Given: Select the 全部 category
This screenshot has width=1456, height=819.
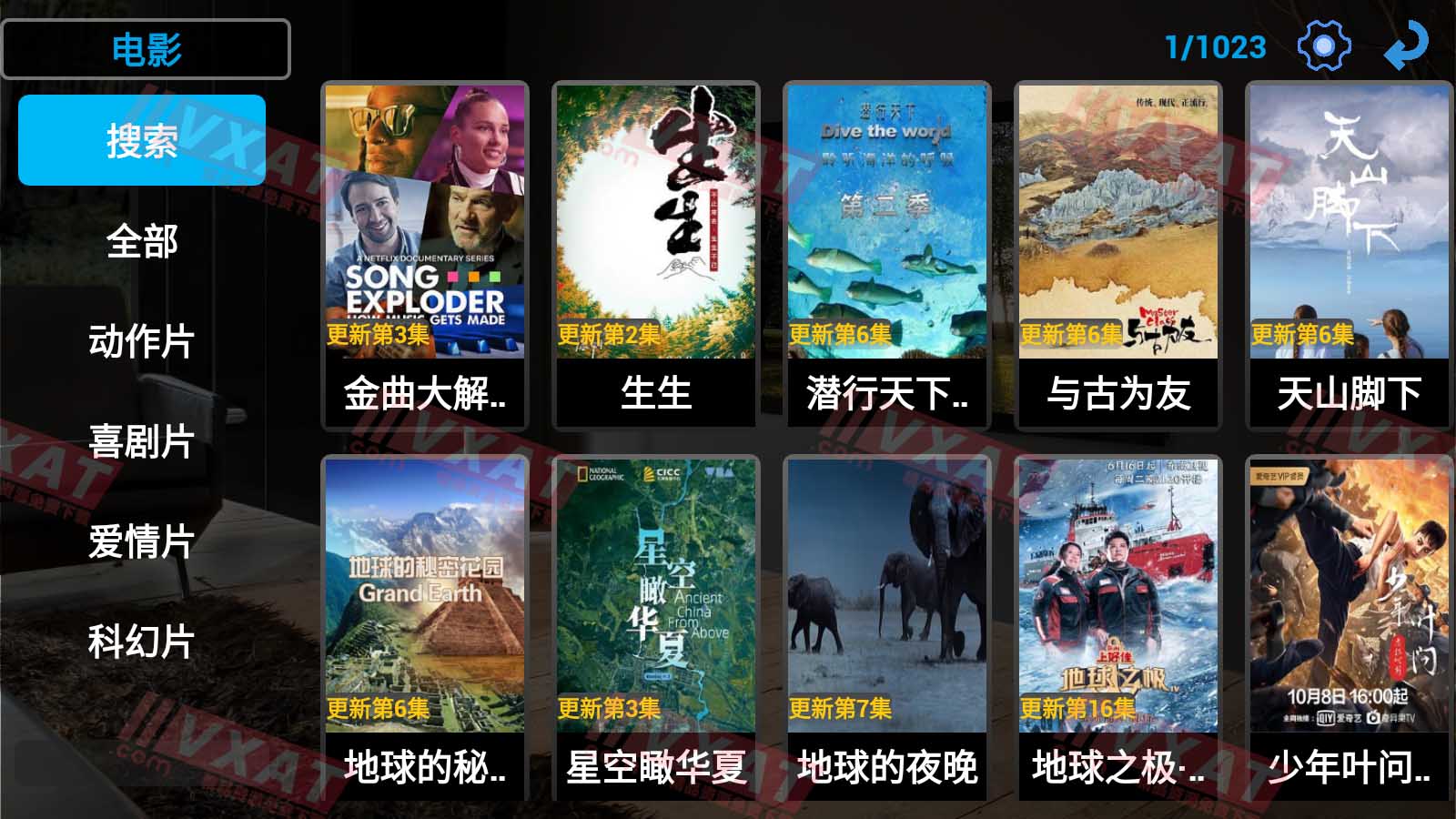Looking at the screenshot, I should pos(142,241).
